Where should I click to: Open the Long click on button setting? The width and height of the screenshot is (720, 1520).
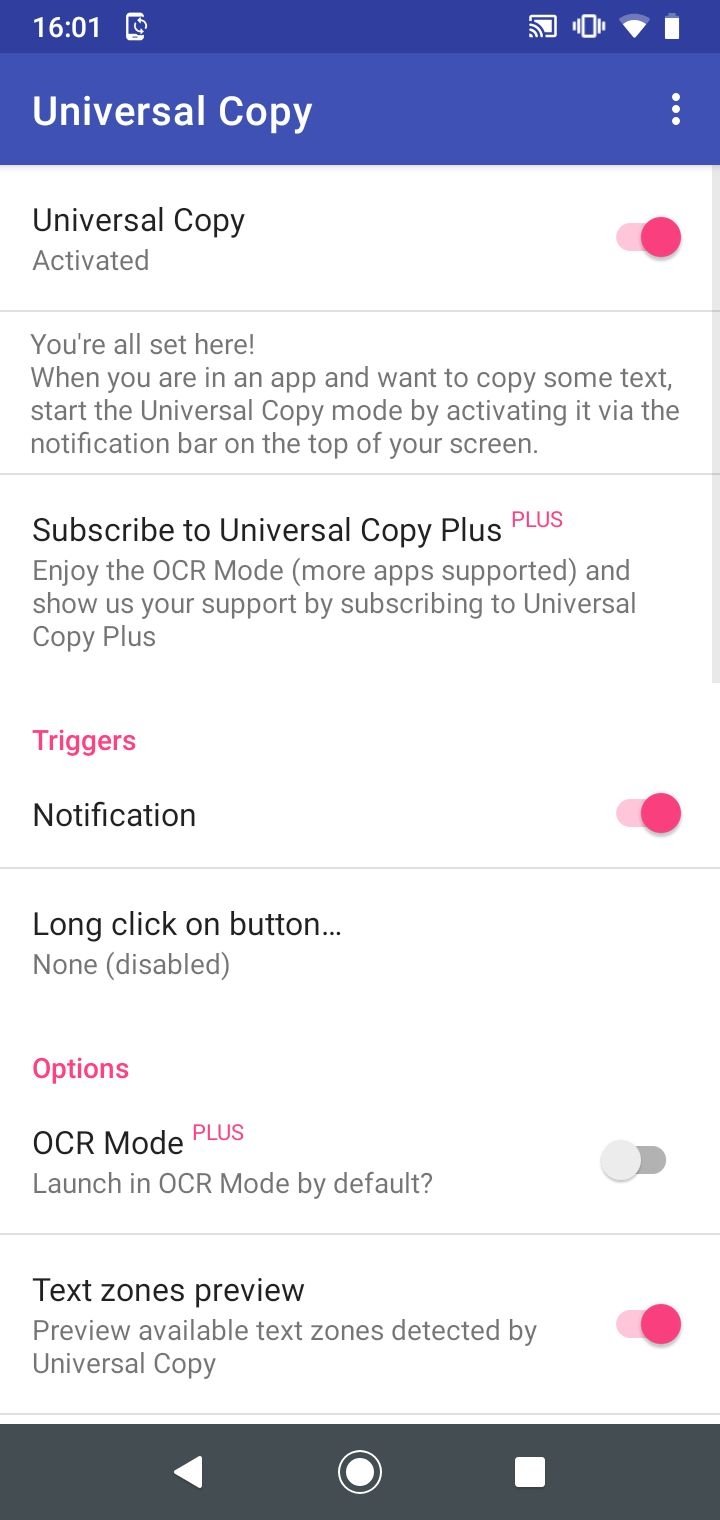pyautogui.click(x=187, y=940)
